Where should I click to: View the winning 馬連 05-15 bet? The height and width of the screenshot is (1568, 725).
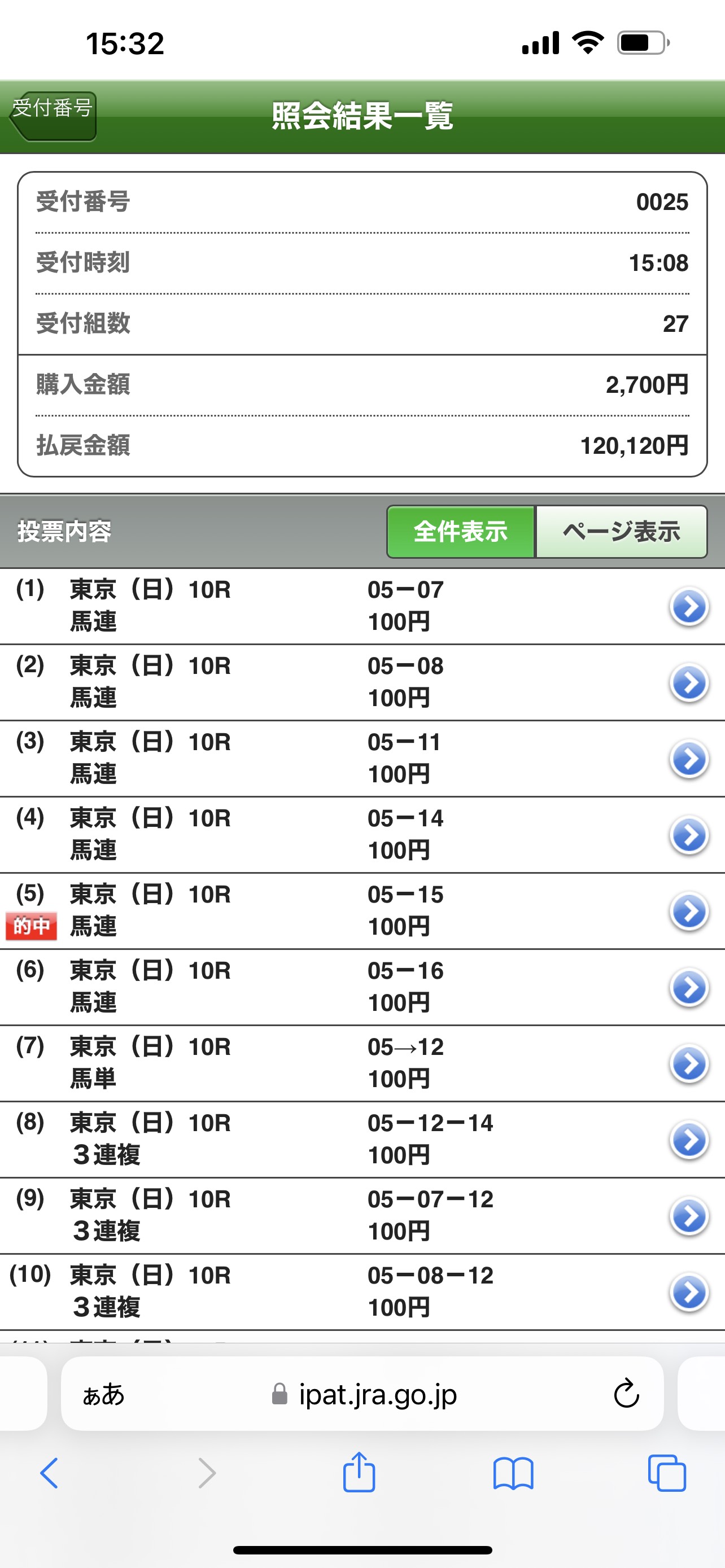pos(688,910)
